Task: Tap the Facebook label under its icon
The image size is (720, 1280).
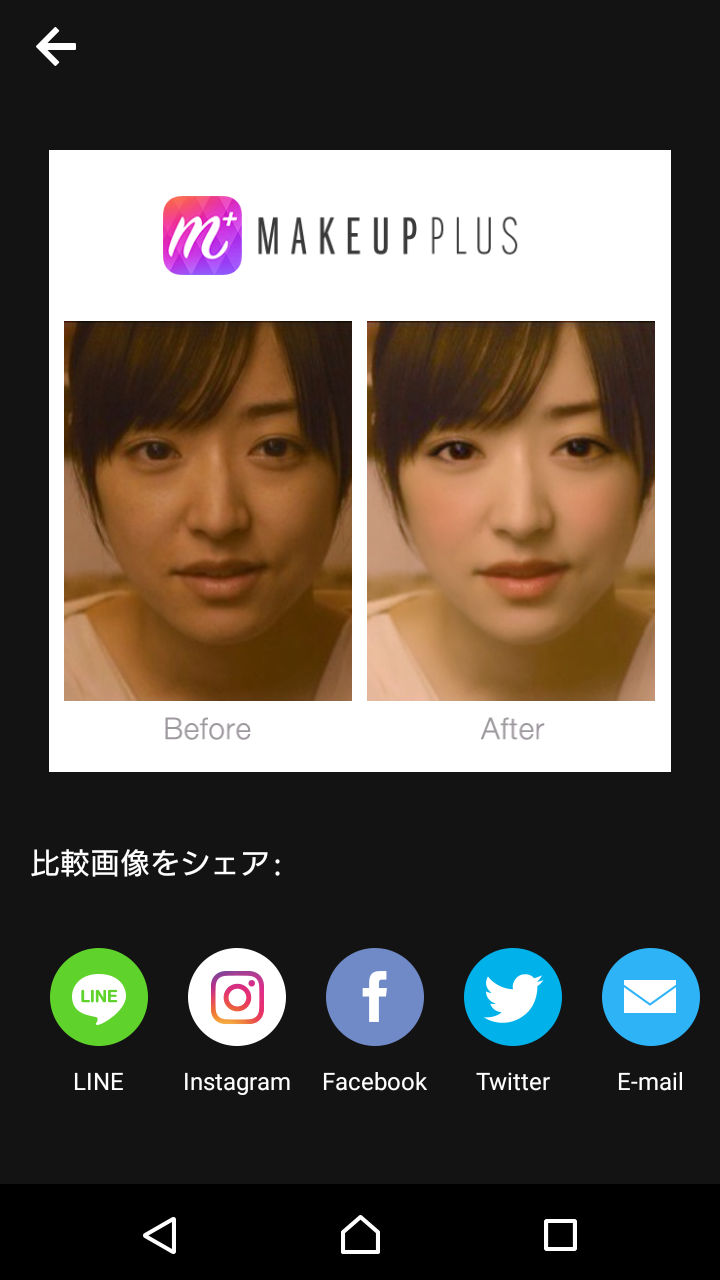Action: [x=374, y=1081]
